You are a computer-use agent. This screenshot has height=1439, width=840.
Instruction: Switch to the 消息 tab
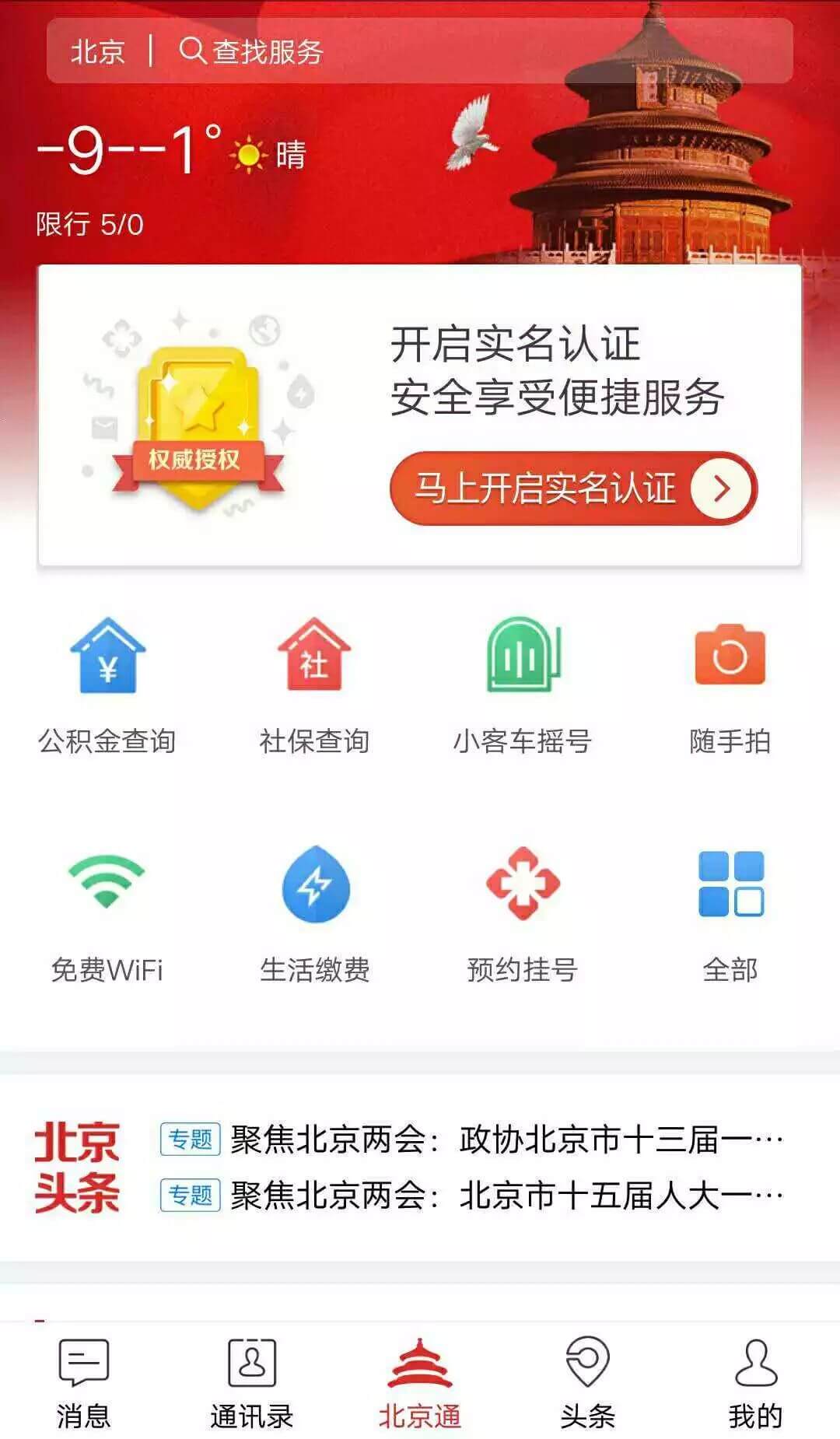[x=84, y=1383]
